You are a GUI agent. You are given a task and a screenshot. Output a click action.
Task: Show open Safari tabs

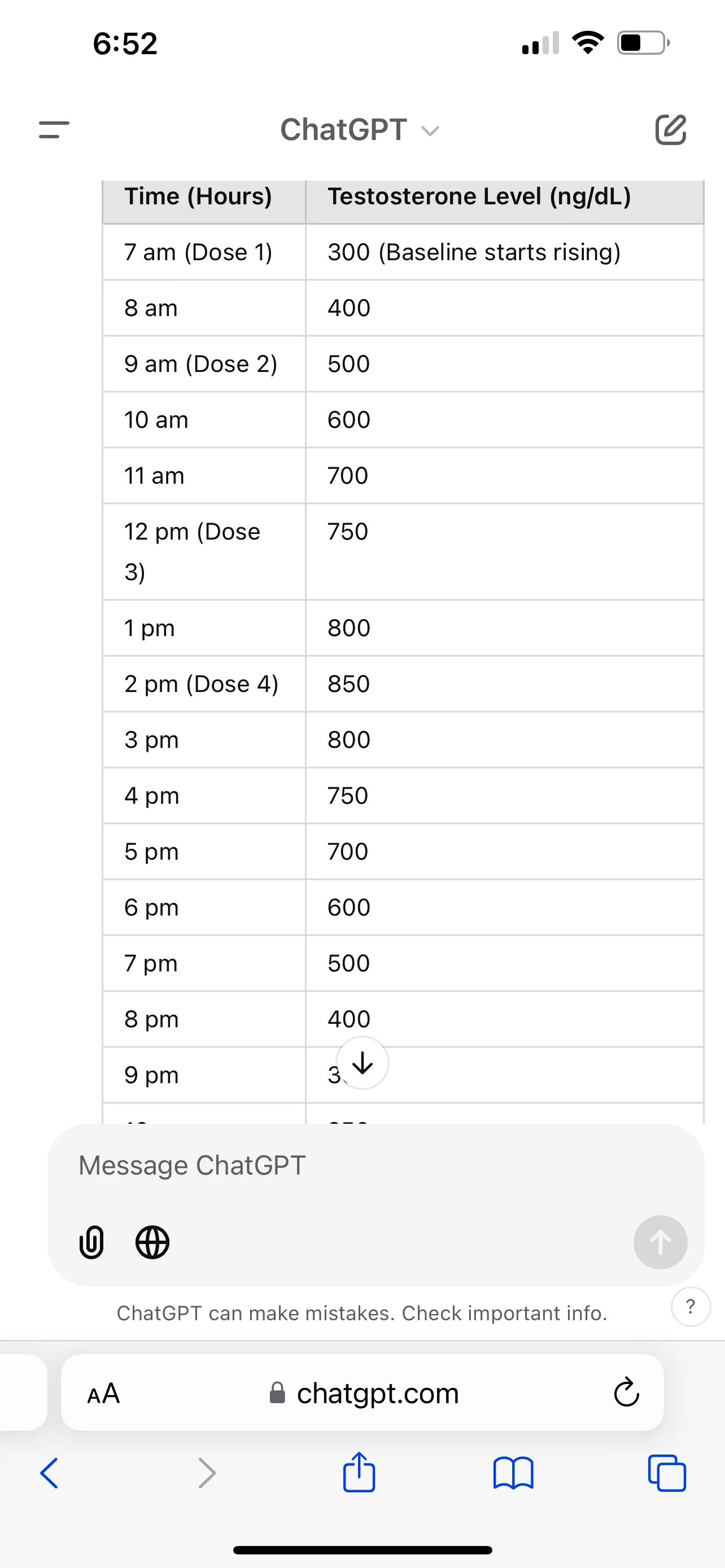pos(667,1473)
